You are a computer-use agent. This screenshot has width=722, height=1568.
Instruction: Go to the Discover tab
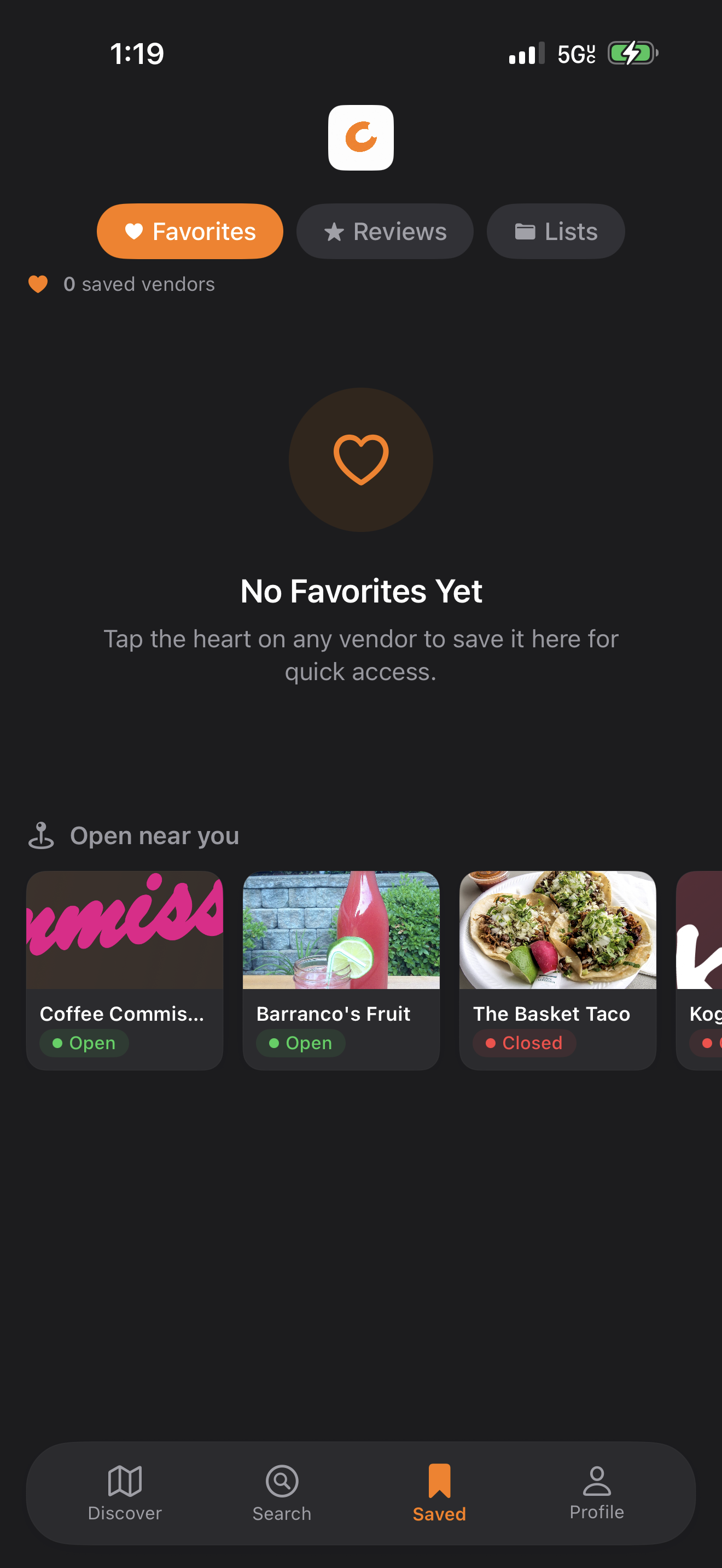125,1493
